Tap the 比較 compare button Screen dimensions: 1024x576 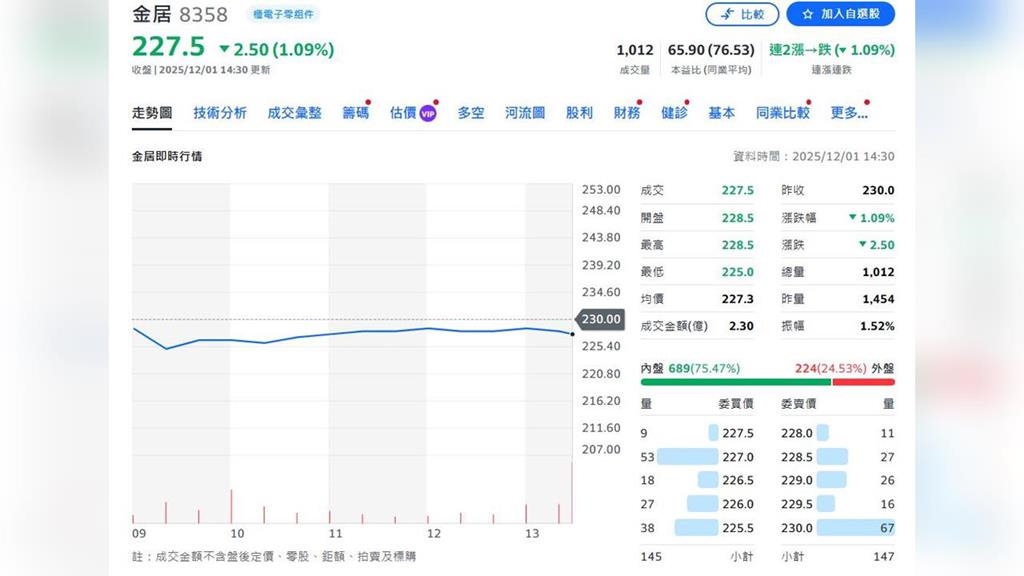click(741, 14)
